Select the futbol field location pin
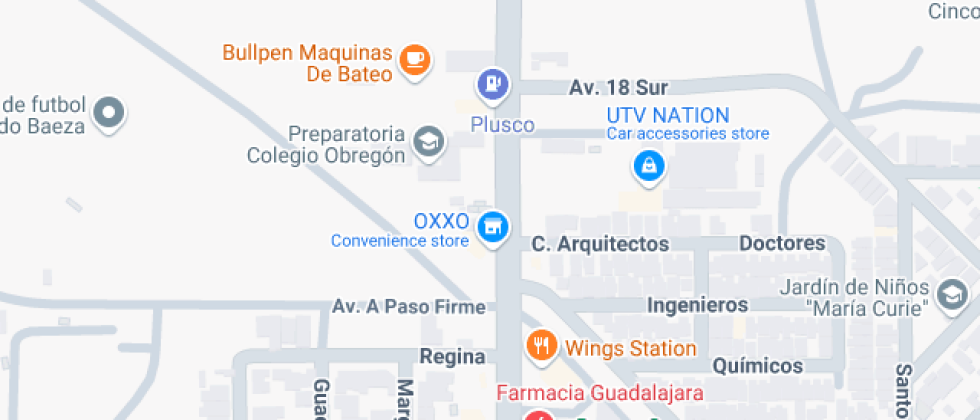This screenshot has height=420, width=980. [109, 114]
